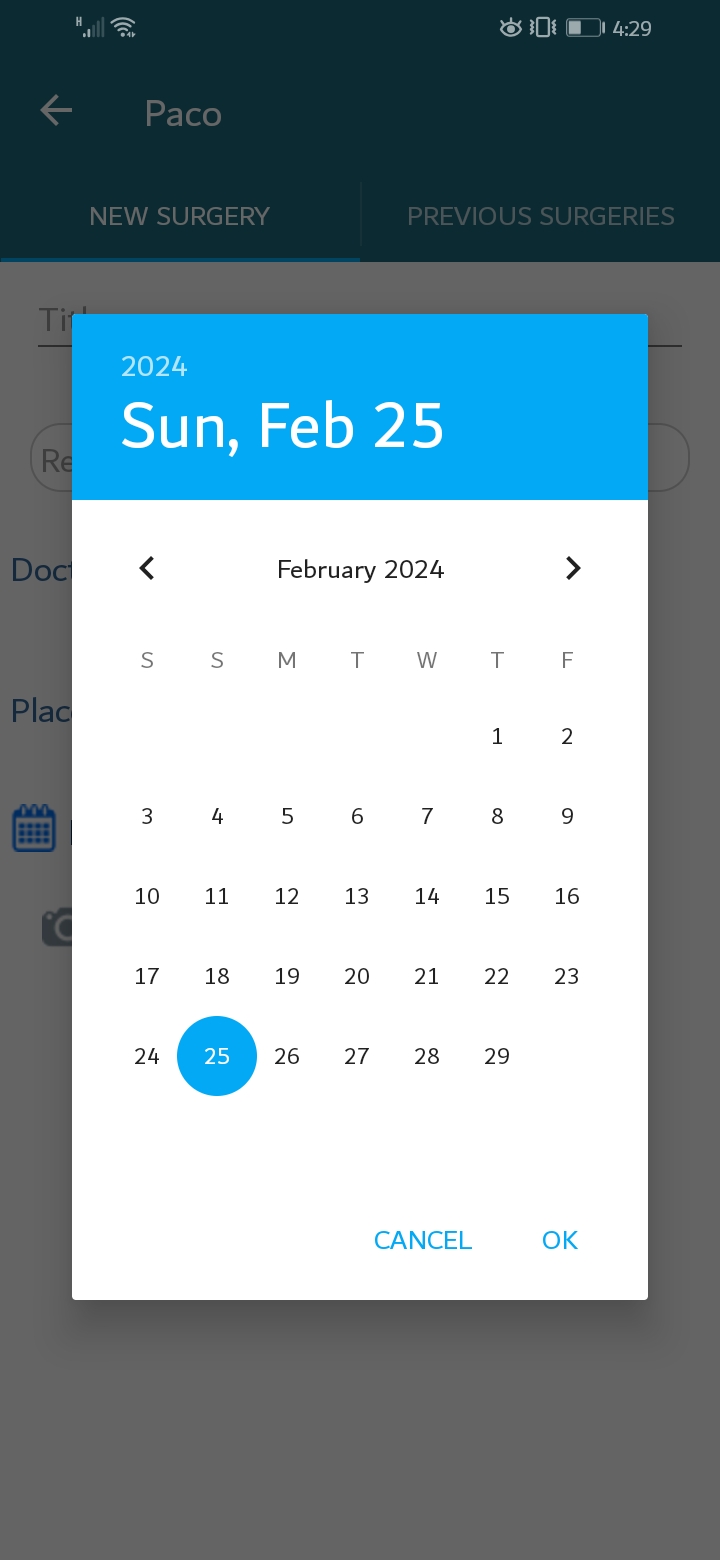This screenshot has width=720, height=1560.
Task: Confirm the date with OK
Action: pyautogui.click(x=560, y=1240)
